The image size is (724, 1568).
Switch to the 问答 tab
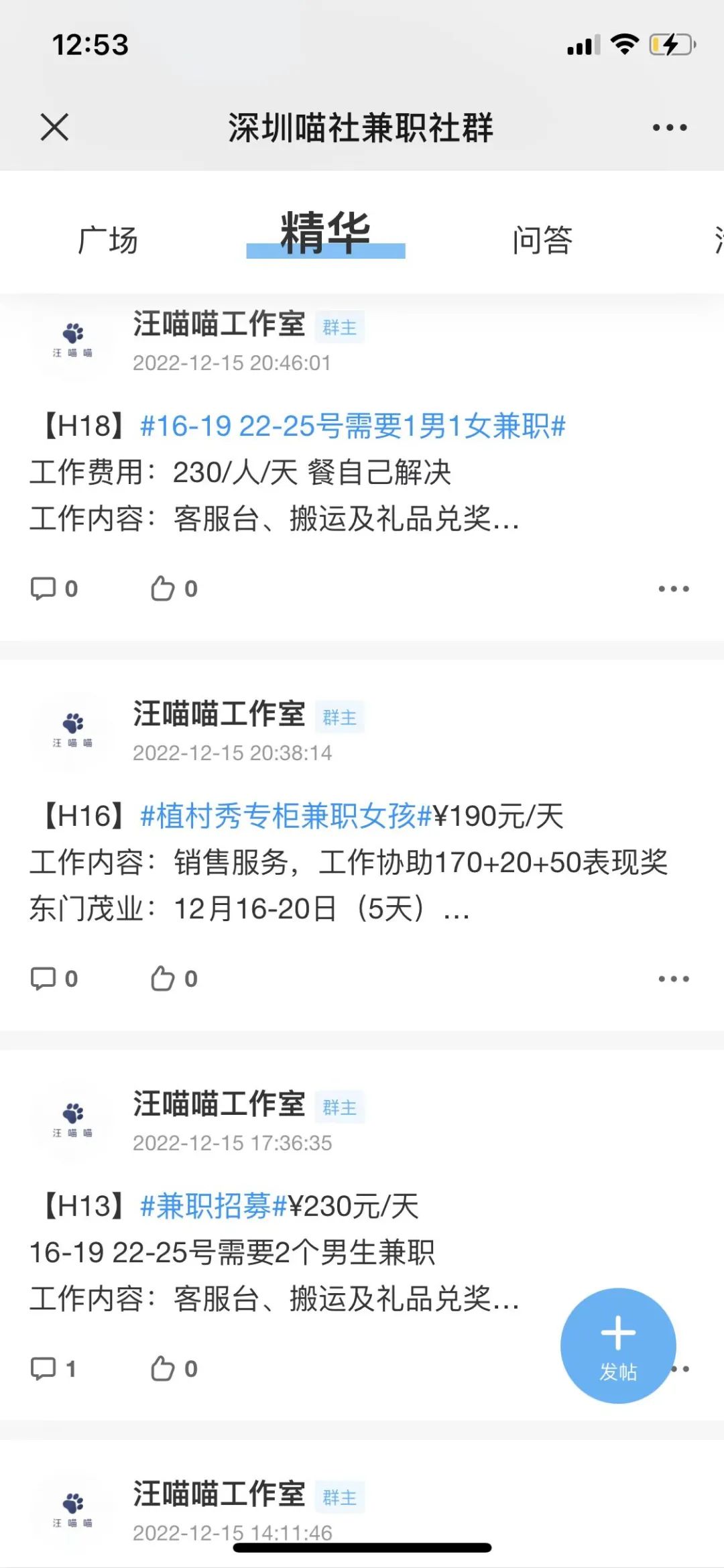542,240
